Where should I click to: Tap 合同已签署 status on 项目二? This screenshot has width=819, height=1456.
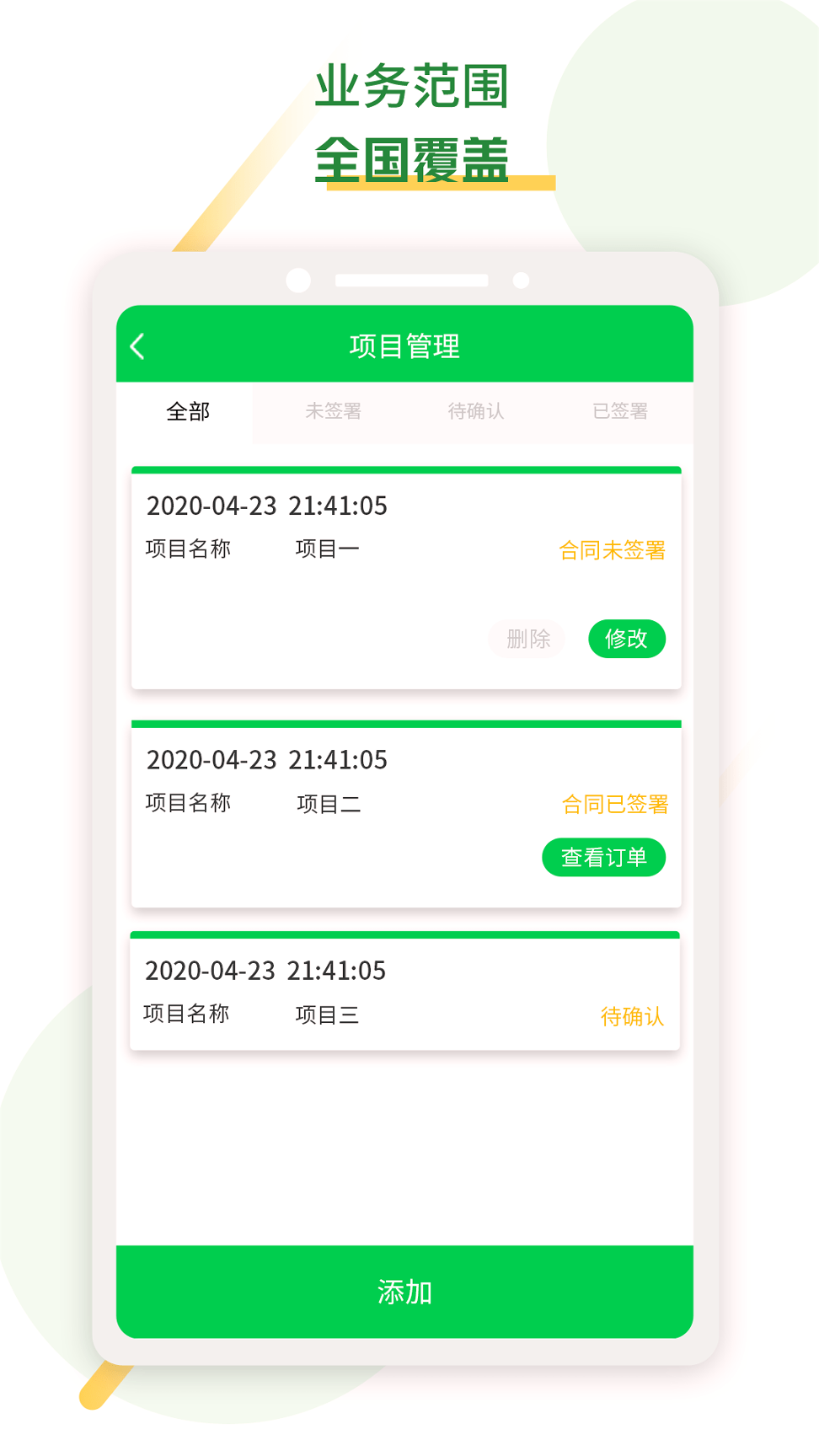pos(617,804)
